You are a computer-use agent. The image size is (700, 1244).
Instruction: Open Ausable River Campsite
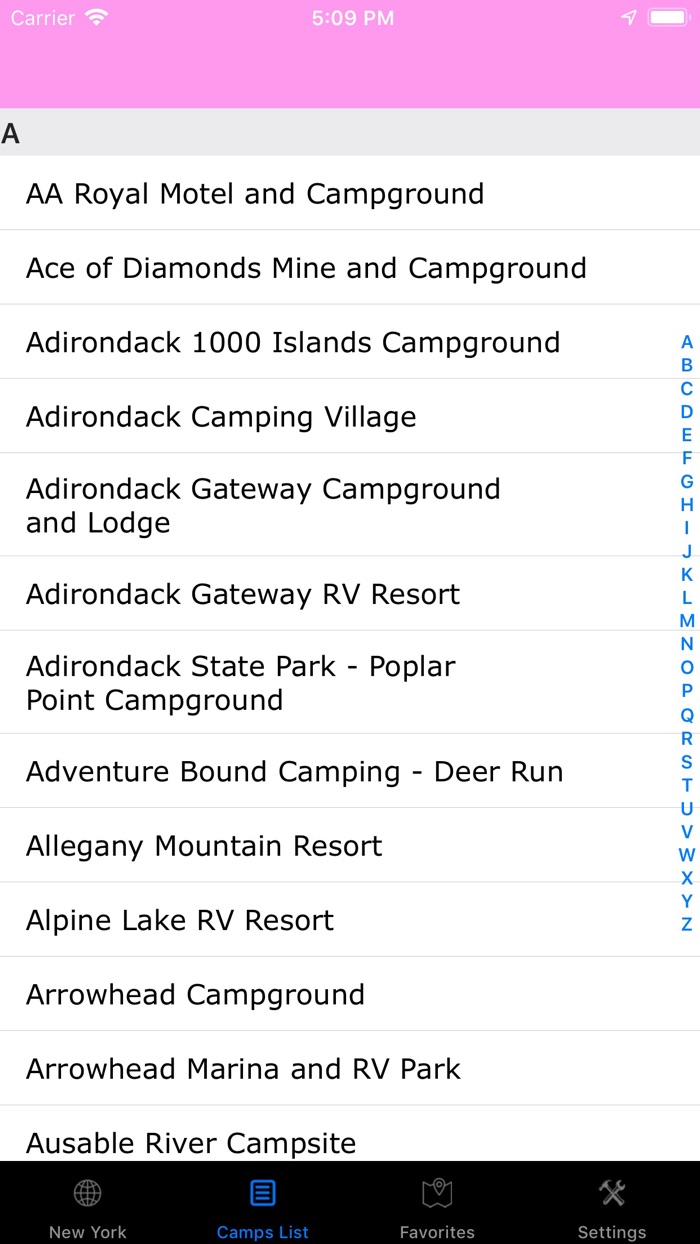[x=350, y=1134]
